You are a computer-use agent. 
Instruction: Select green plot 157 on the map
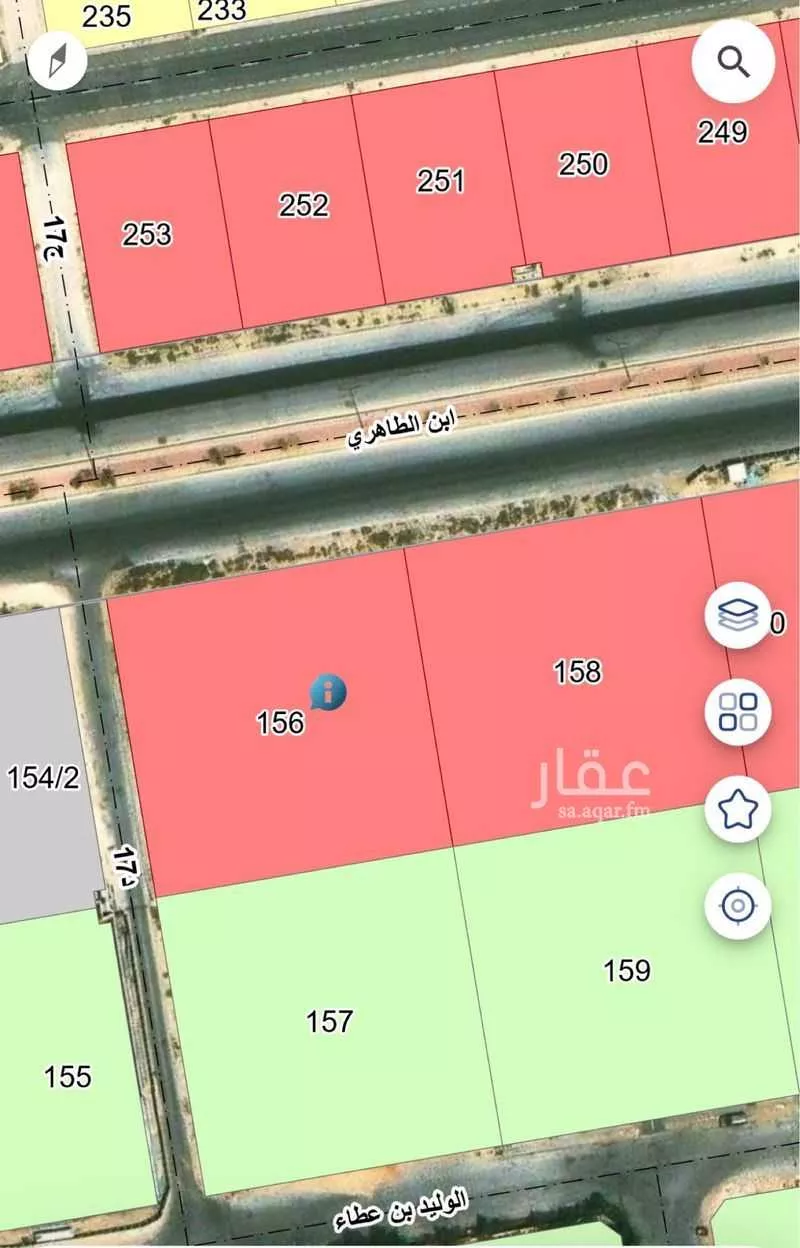329,1022
